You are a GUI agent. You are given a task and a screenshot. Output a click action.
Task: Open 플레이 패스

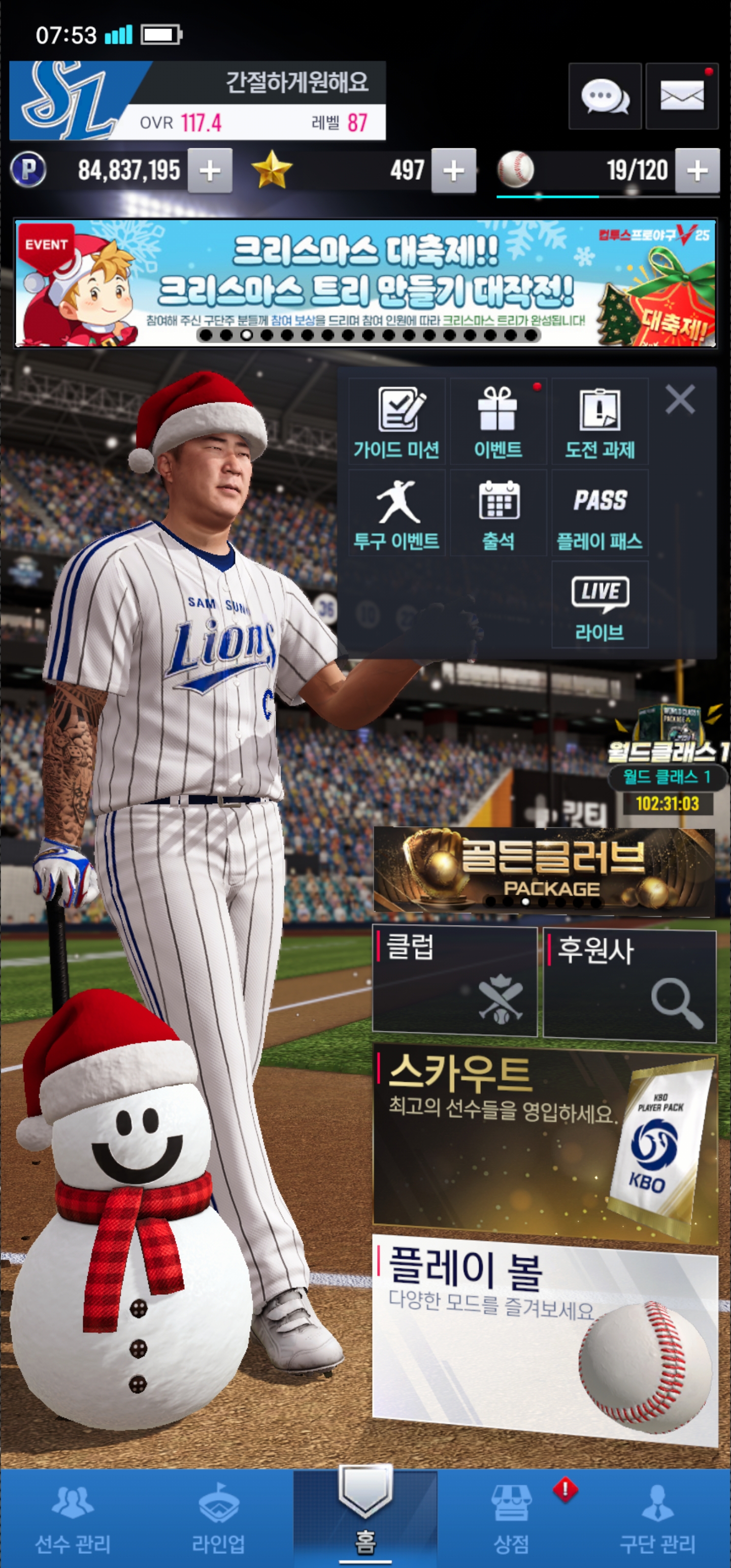coord(600,513)
